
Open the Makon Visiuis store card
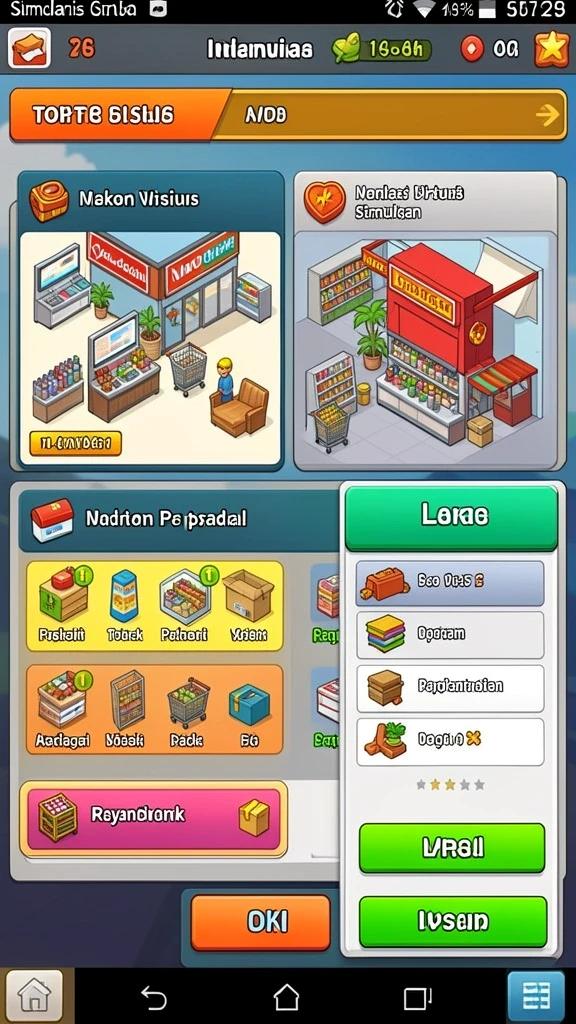(150, 320)
